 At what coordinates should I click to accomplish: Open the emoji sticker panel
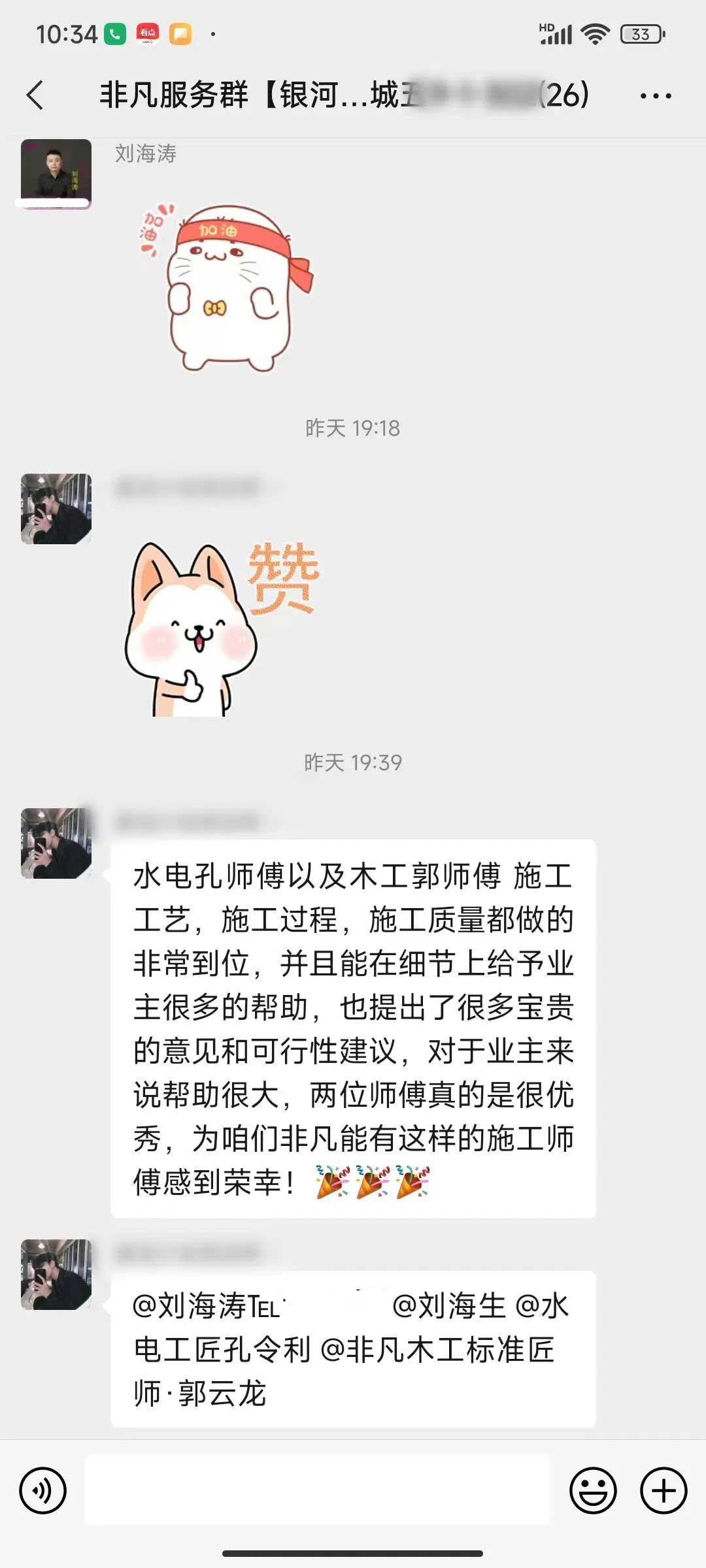click(593, 1490)
